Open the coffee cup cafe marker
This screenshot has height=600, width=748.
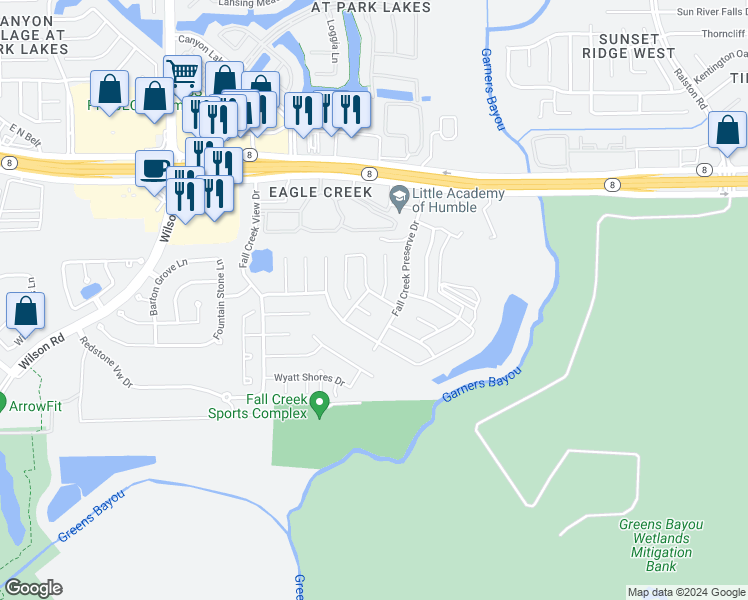154,170
